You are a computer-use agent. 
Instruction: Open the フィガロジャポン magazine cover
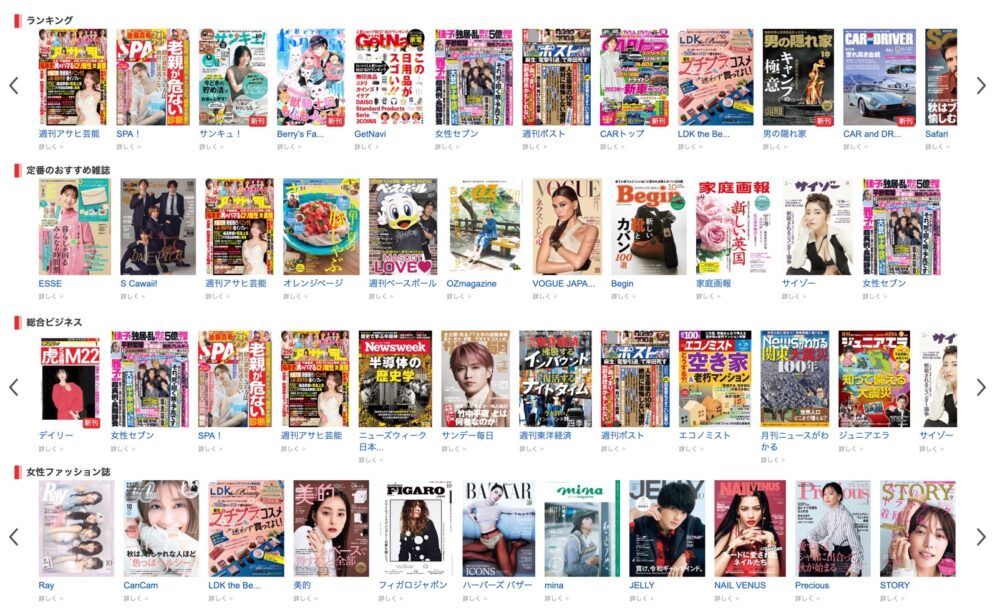pos(413,529)
